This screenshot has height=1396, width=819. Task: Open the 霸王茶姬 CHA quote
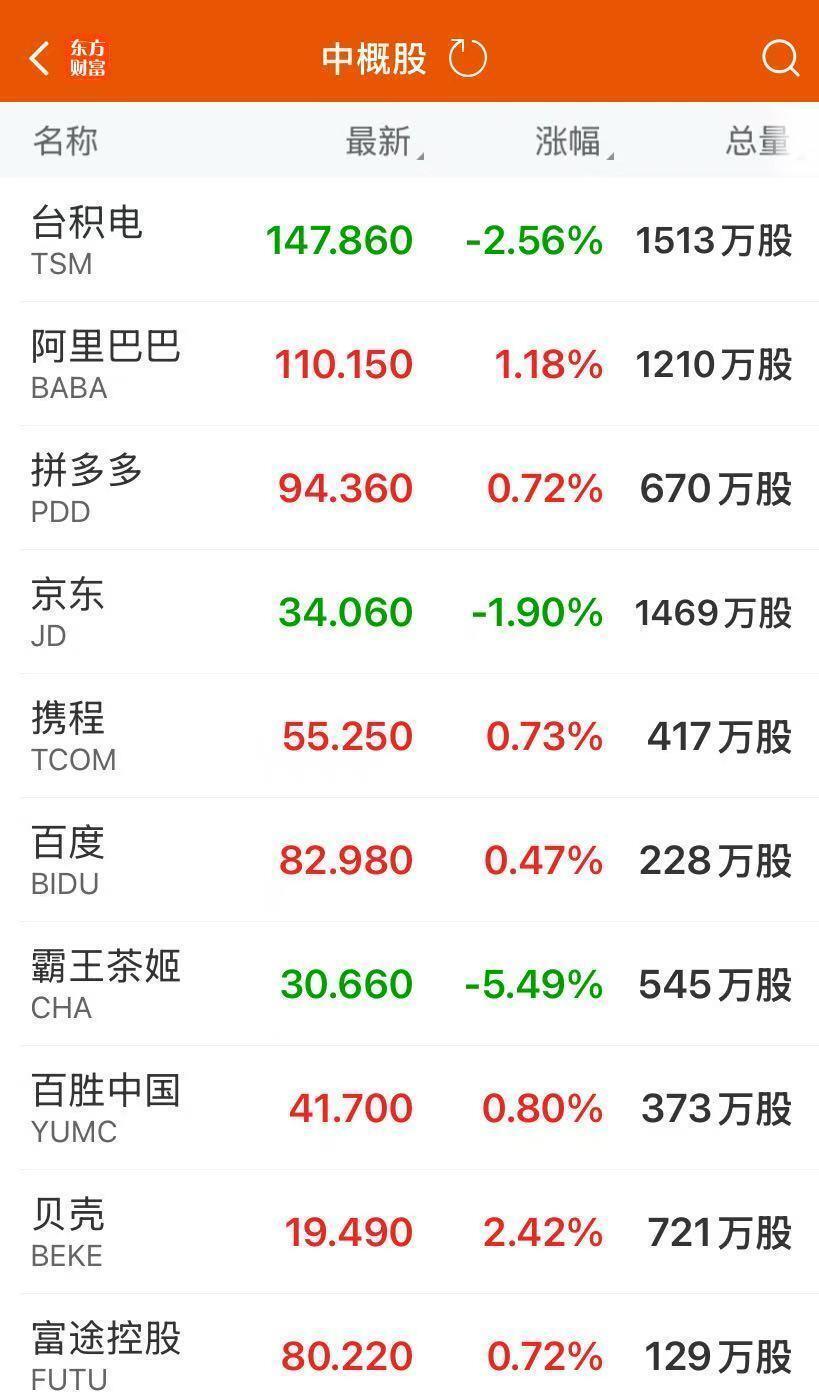pyautogui.click(x=409, y=984)
